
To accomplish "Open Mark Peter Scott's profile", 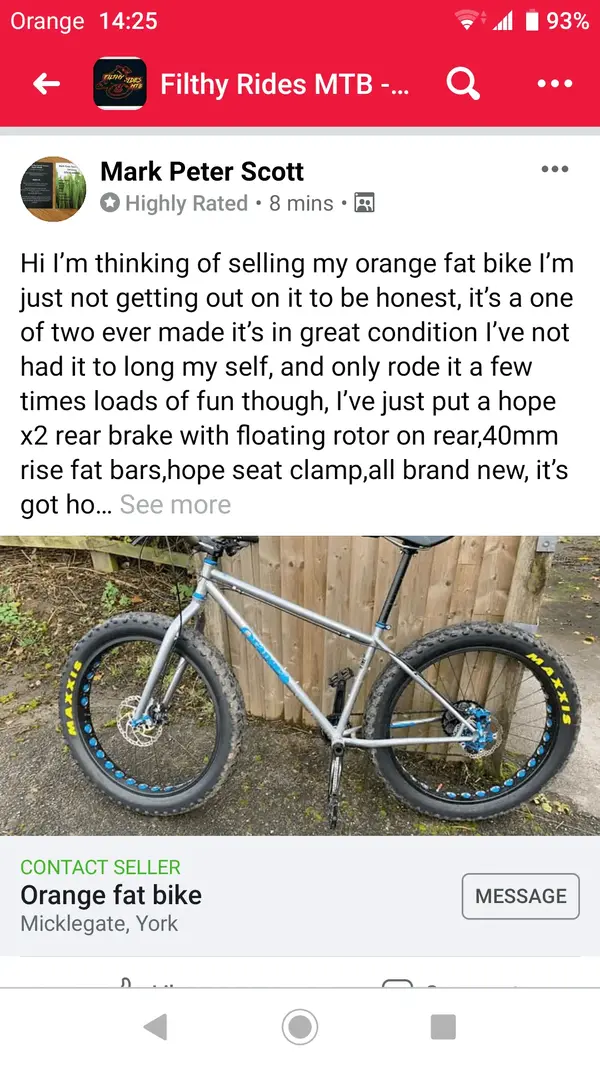I will [202, 171].
